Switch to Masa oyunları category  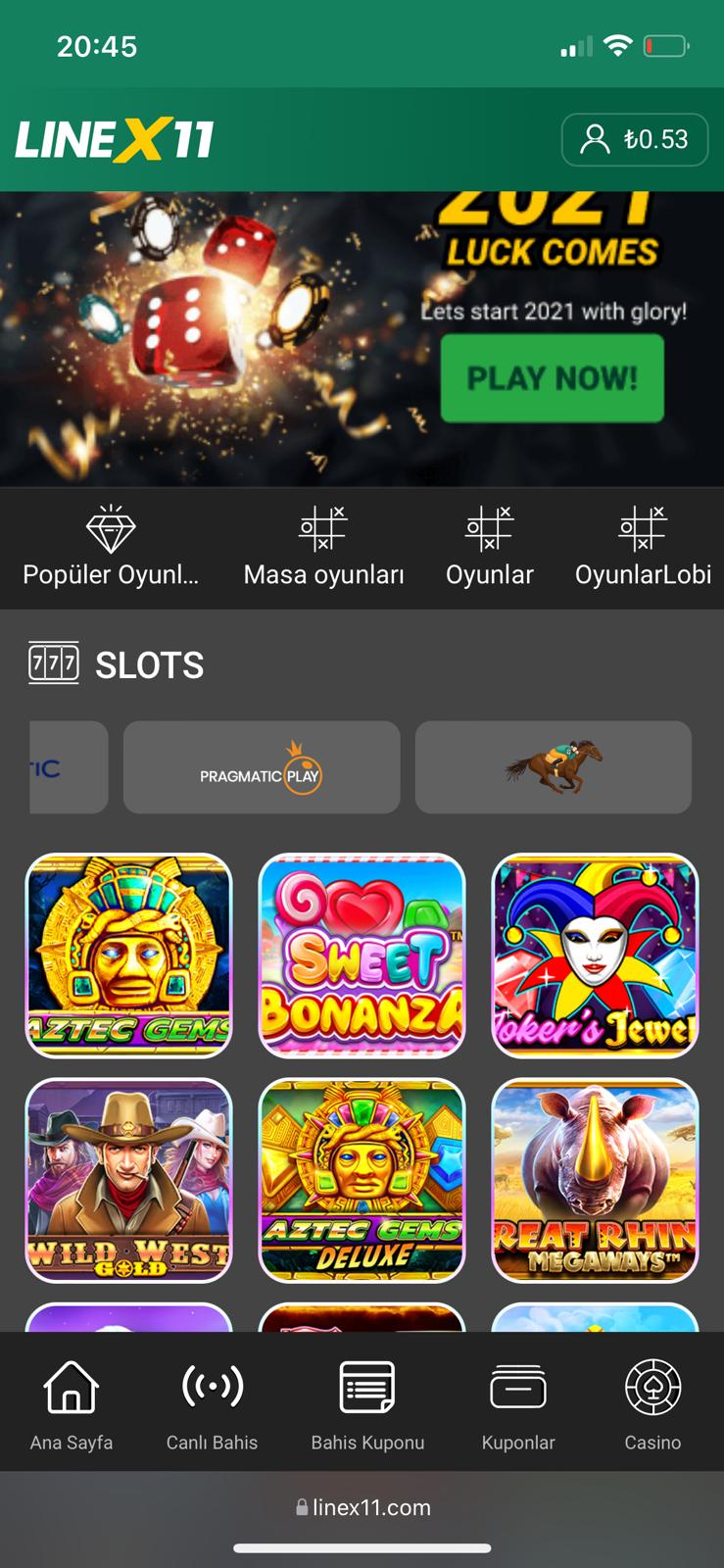[x=323, y=547]
